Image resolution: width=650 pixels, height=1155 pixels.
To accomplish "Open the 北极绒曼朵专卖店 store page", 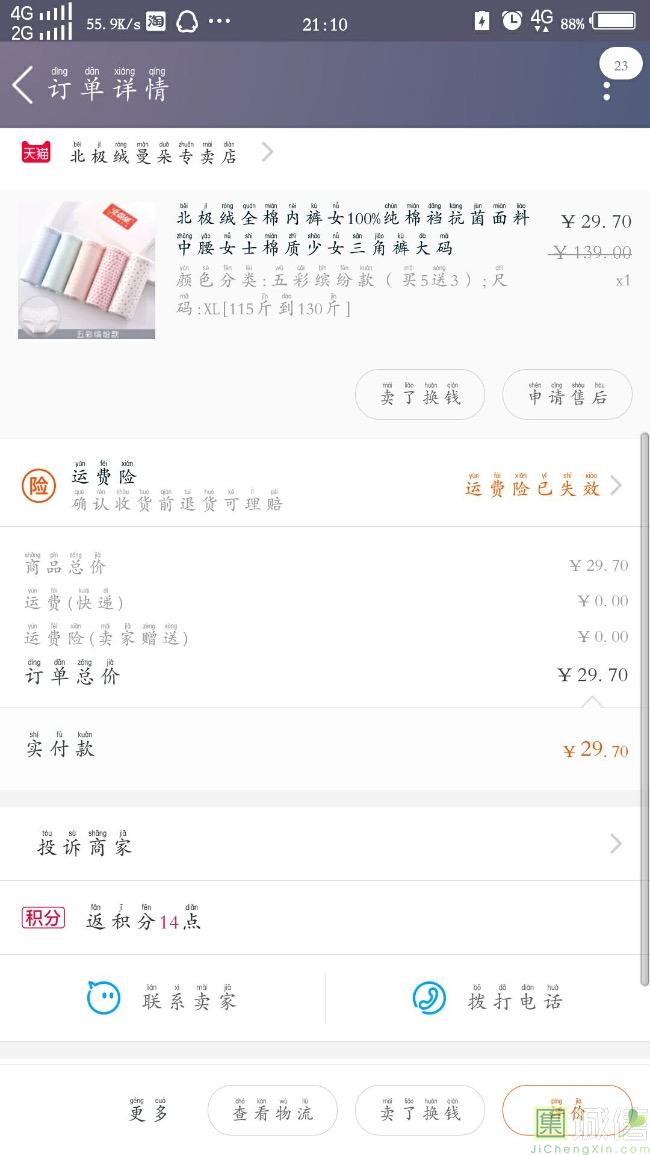I will pyautogui.click(x=154, y=154).
